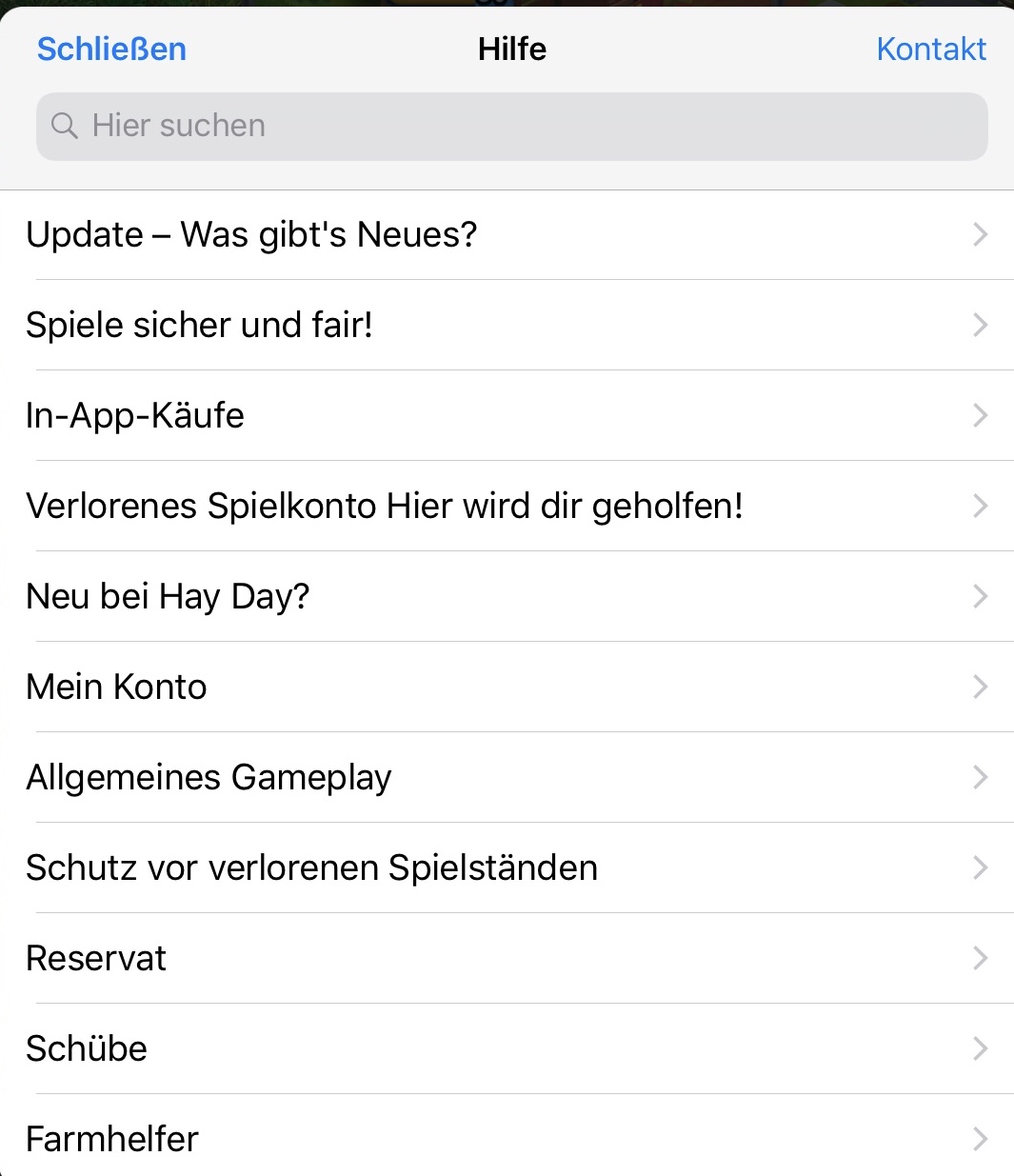Open the Schübe help row
Image resolution: width=1014 pixels, height=1176 pixels.
pyautogui.click(x=507, y=1049)
